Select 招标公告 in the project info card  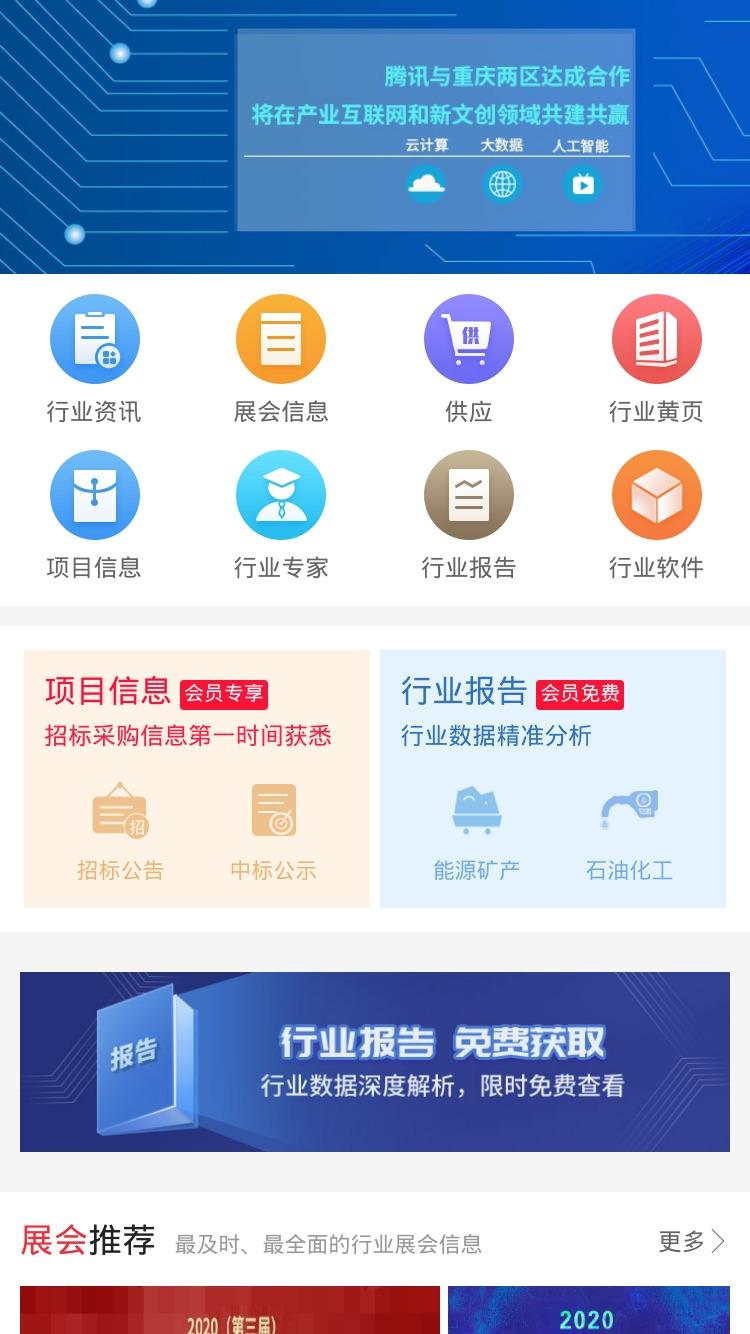coord(120,833)
